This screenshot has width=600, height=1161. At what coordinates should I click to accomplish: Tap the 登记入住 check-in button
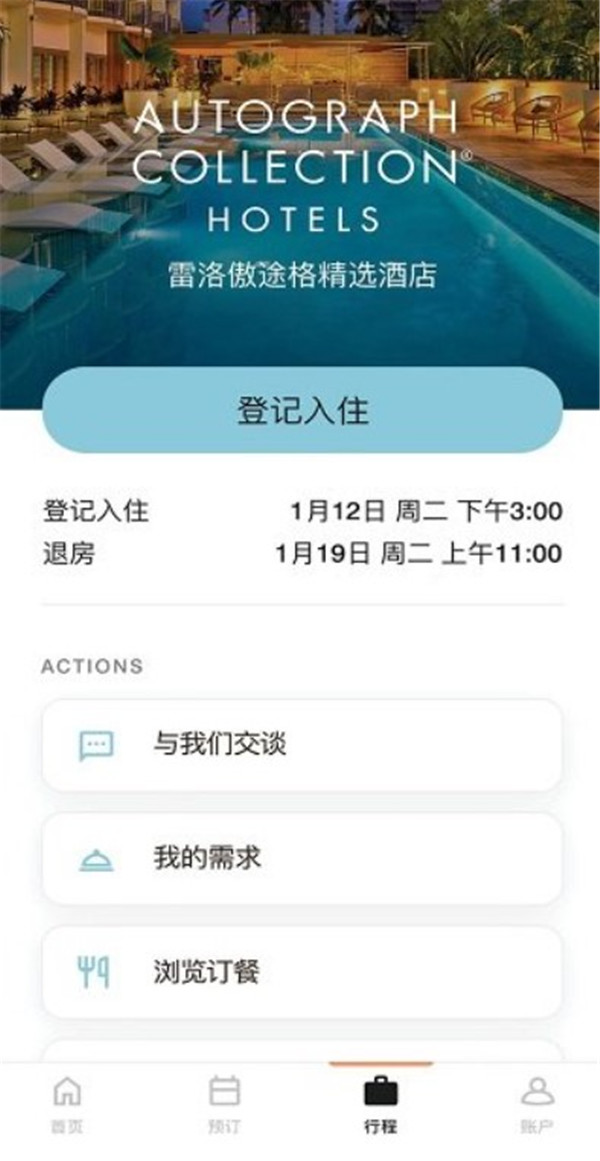(302, 410)
